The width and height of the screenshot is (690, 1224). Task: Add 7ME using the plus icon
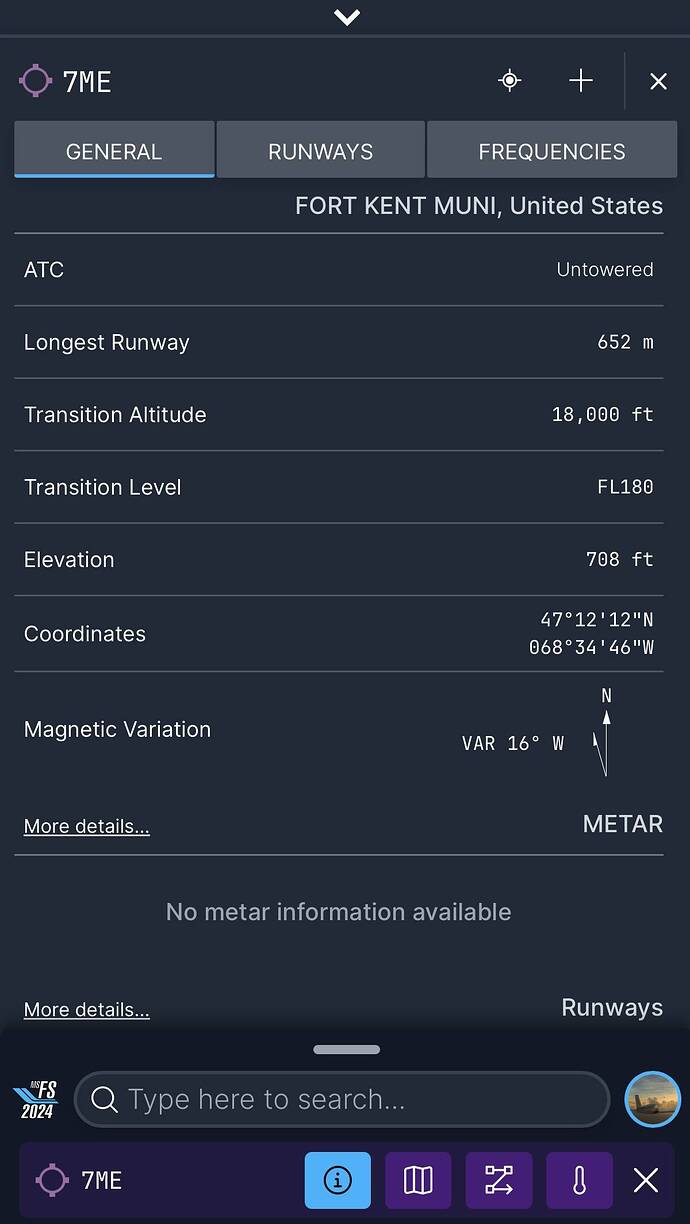[x=581, y=81]
